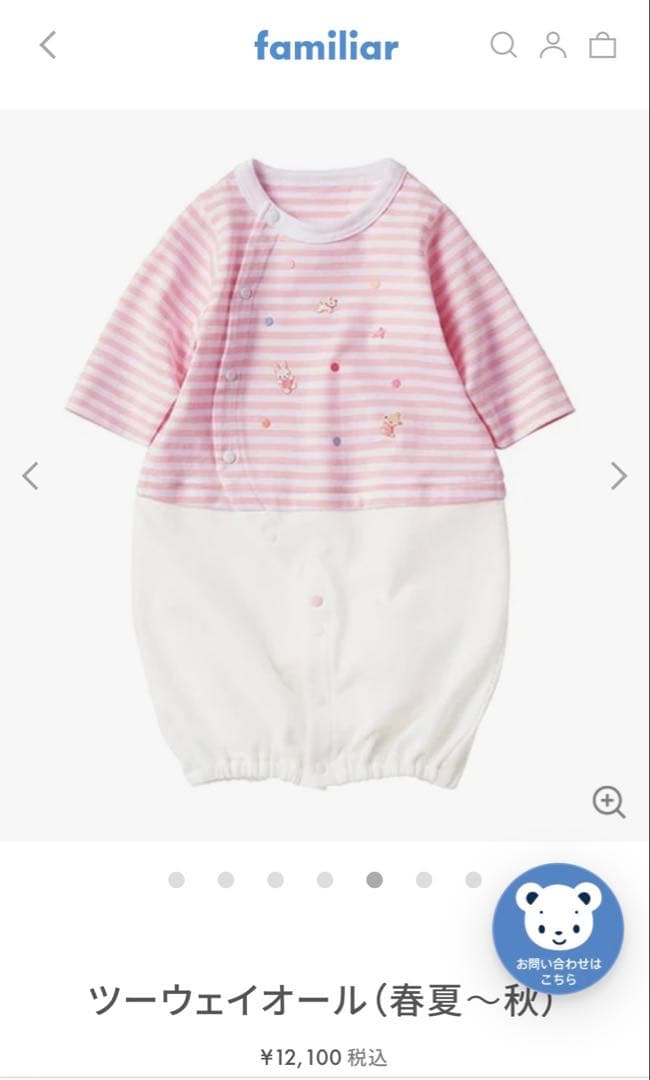Screen dimensions: 650x1080
Task: Zoom the product image with magnifier plus
Action: [x=608, y=801]
